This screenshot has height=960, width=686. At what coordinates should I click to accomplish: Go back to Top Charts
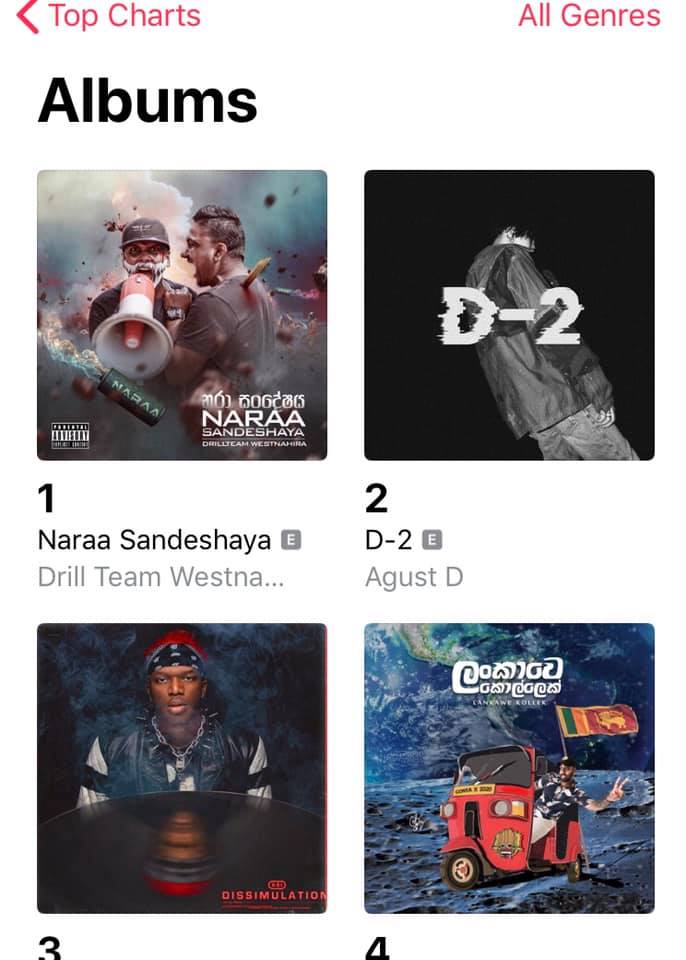(x=110, y=17)
